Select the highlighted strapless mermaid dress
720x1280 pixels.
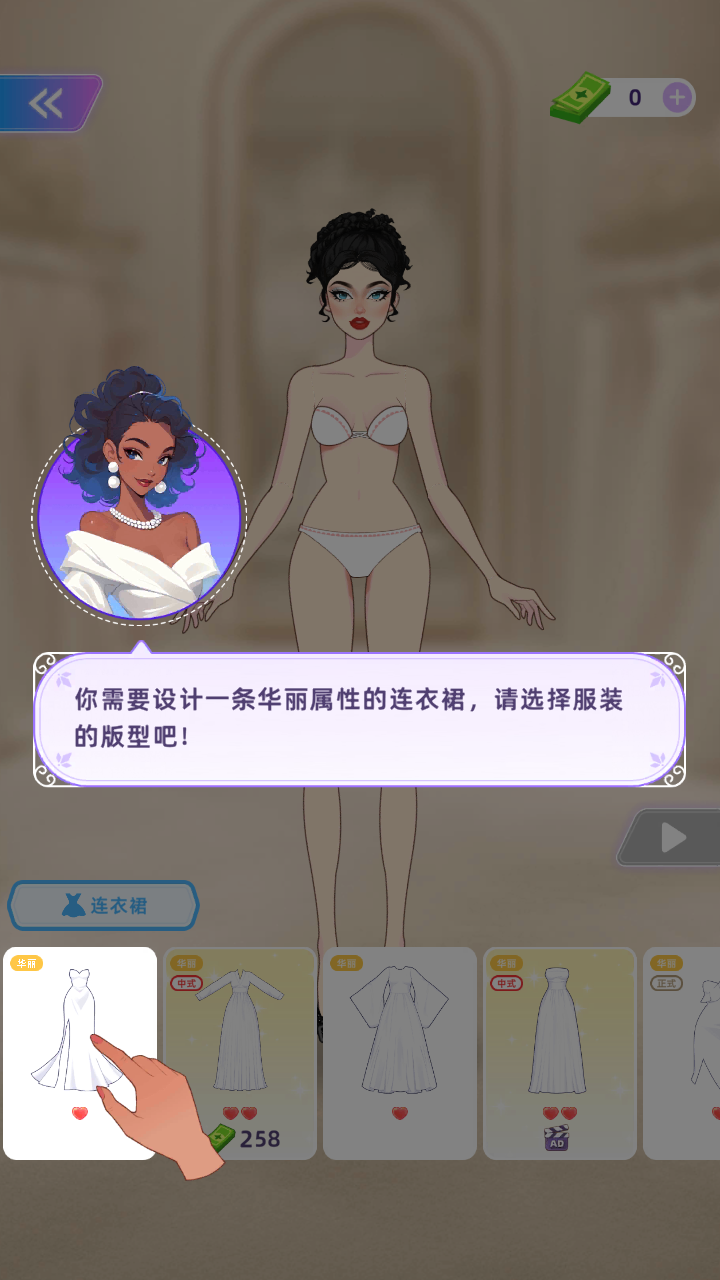80,1053
